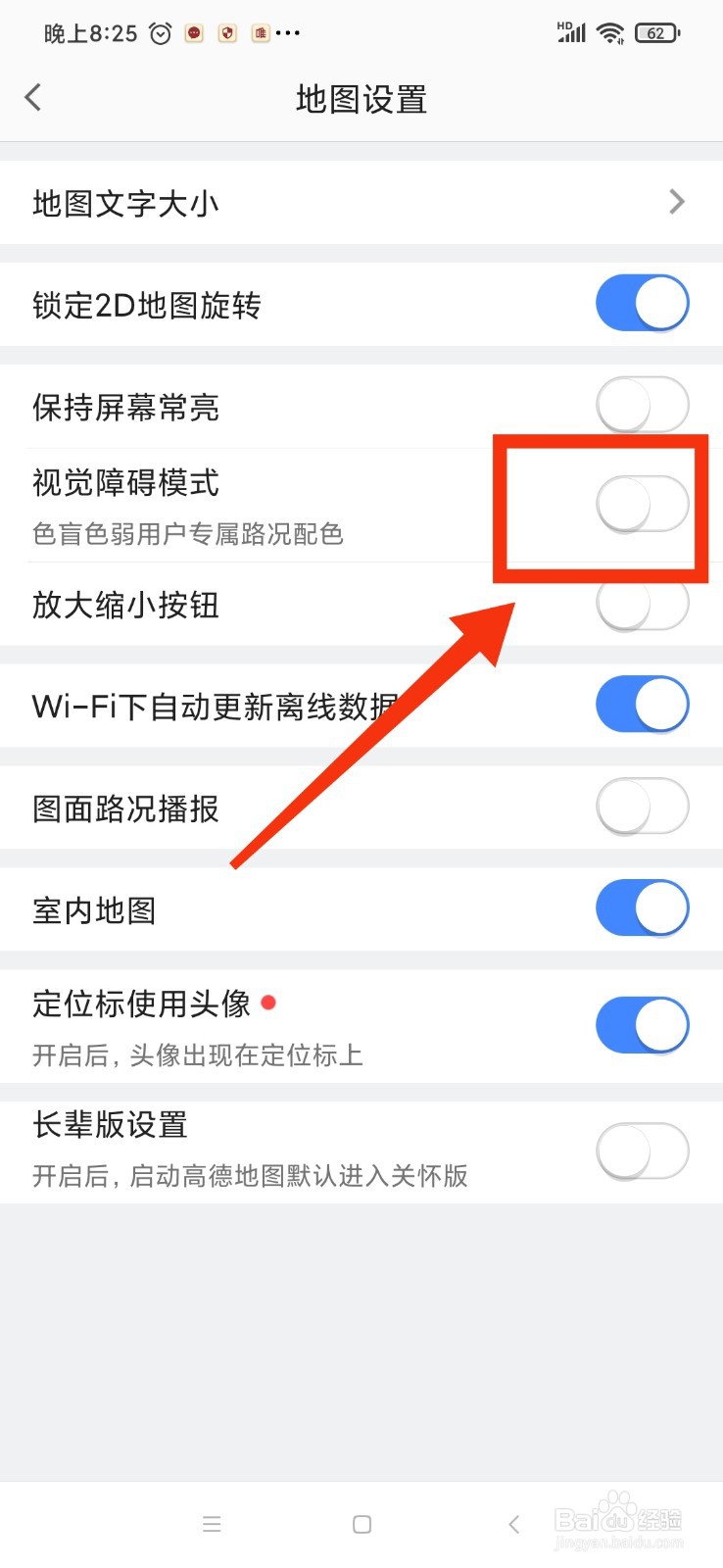Turn off the 室内地图 toggle
Image resolution: width=723 pixels, height=1568 pixels.
pos(642,907)
